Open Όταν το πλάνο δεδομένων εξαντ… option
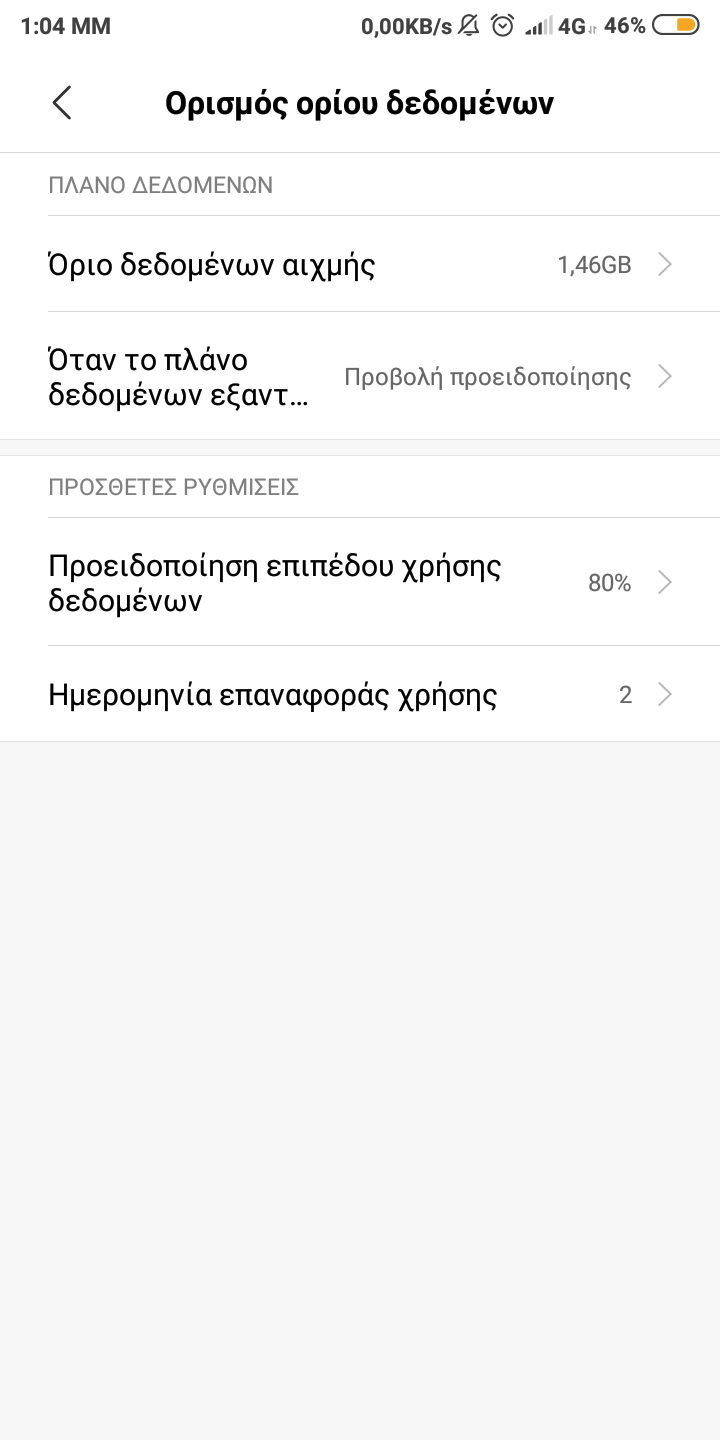 pos(360,376)
